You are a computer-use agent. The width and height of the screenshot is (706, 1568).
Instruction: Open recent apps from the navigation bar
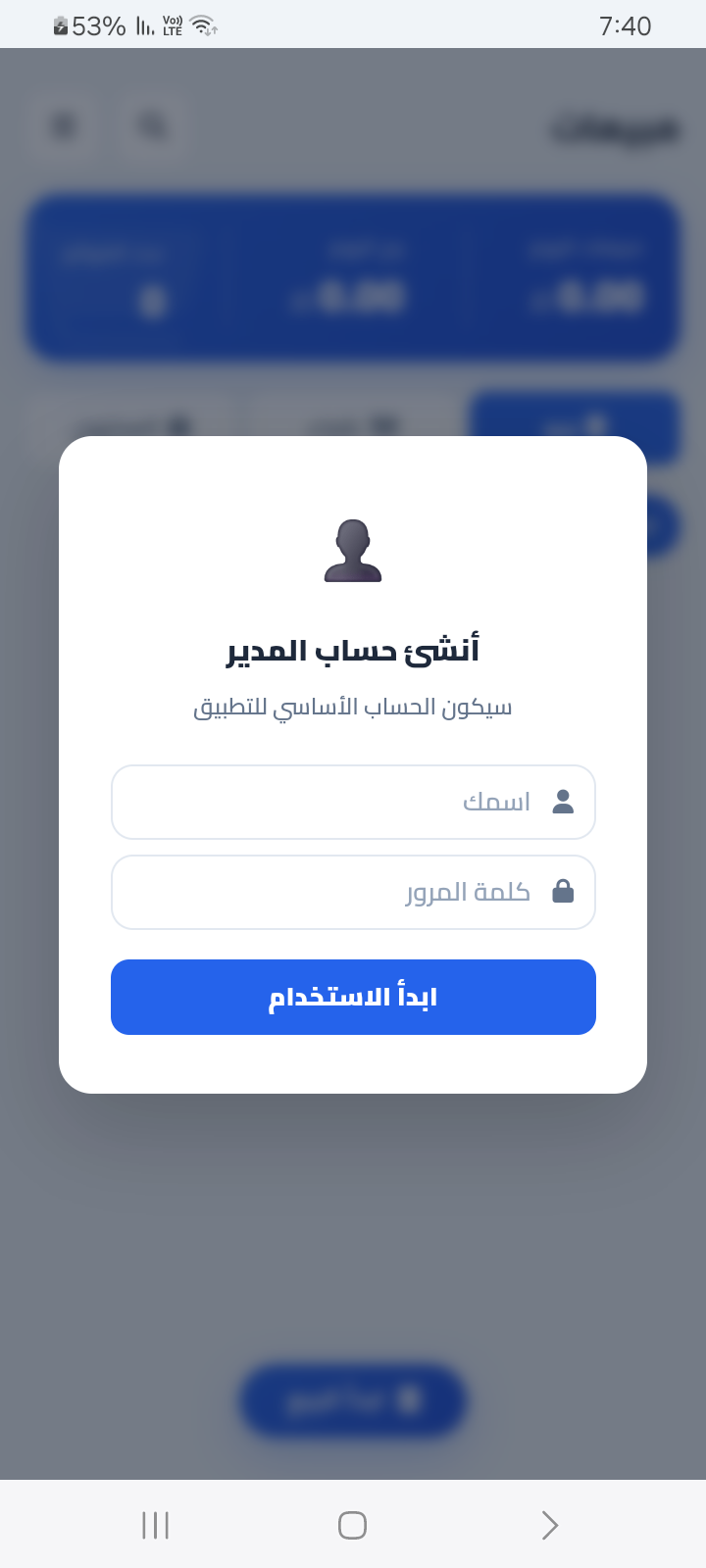[x=156, y=1525]
